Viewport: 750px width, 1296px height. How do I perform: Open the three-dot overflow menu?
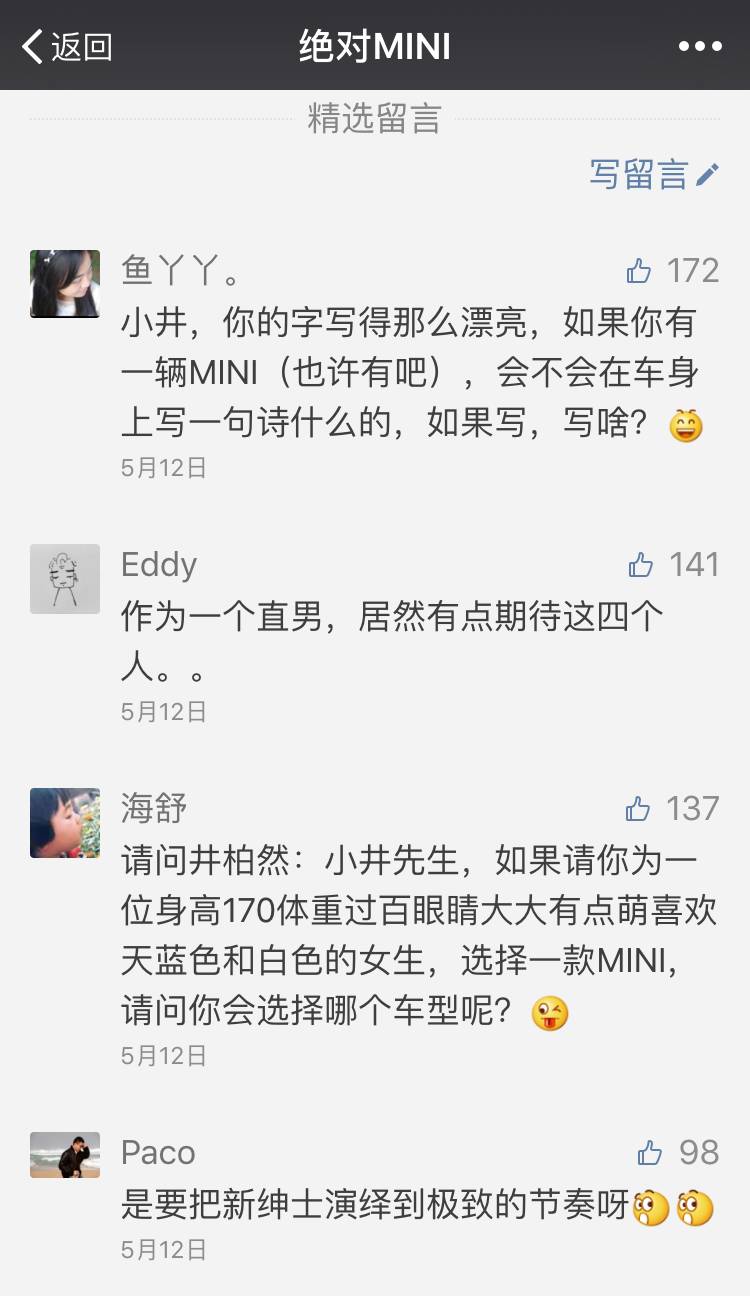699,46
